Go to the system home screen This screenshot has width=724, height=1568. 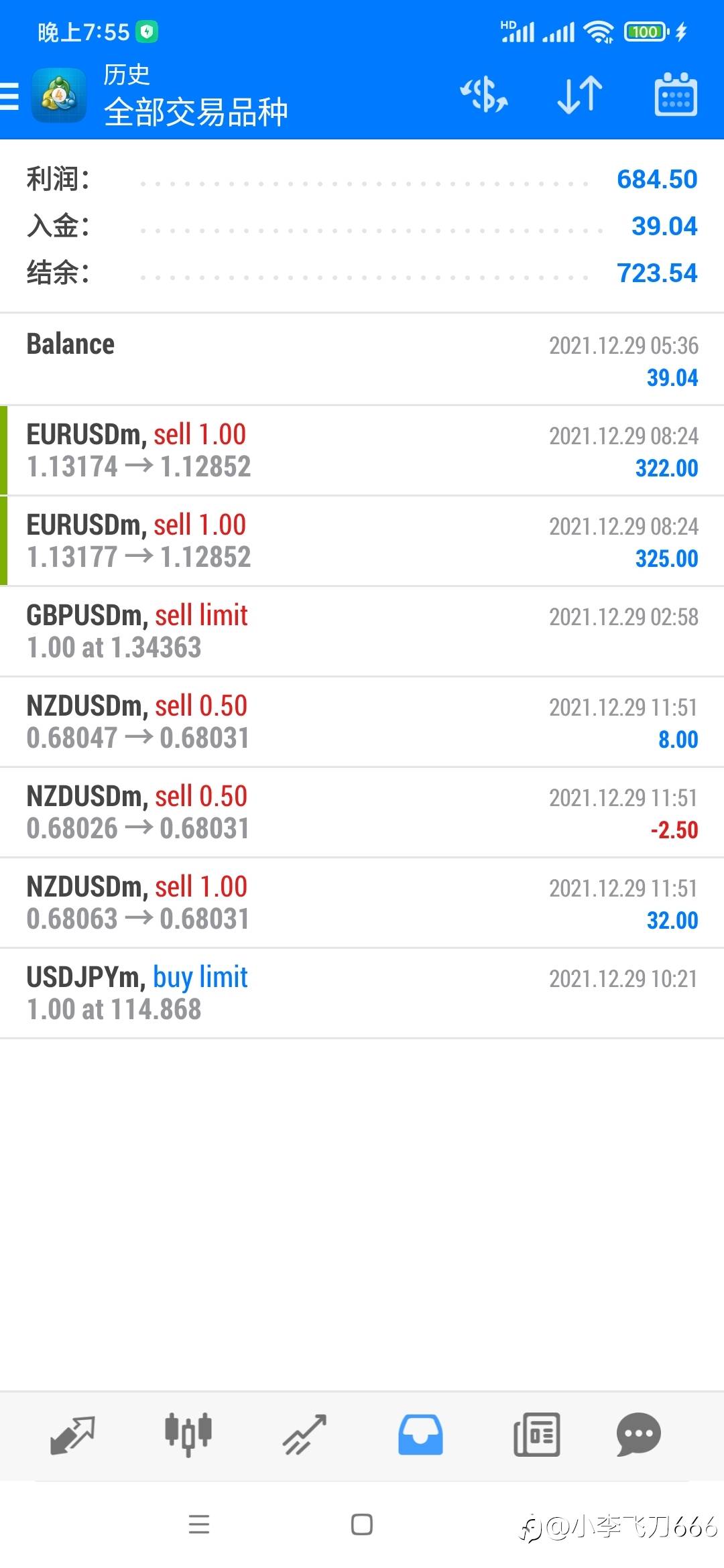coord(362,1524)
